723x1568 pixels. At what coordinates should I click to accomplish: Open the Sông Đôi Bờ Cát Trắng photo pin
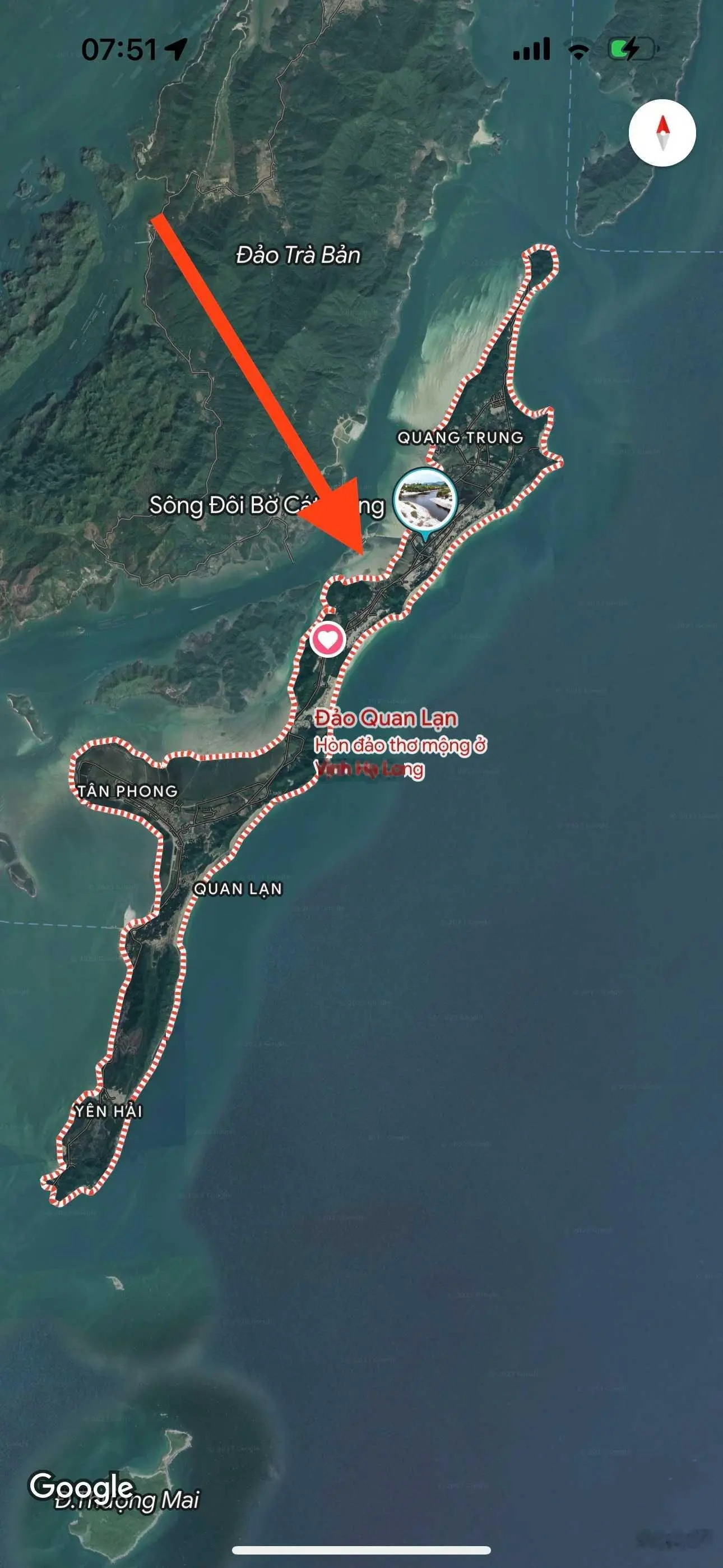point(425,499)
